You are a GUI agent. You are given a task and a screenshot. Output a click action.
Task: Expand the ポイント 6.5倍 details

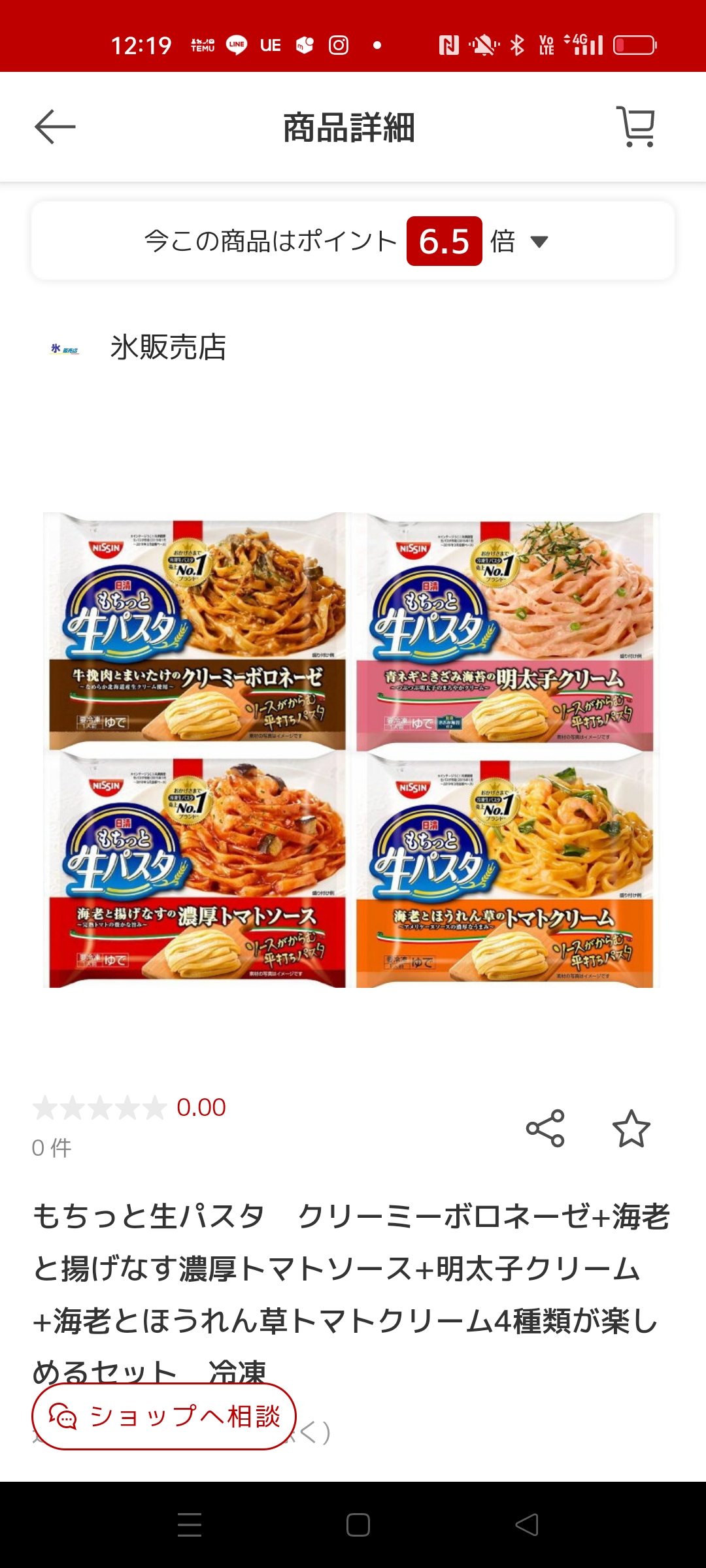click(539, 242)
